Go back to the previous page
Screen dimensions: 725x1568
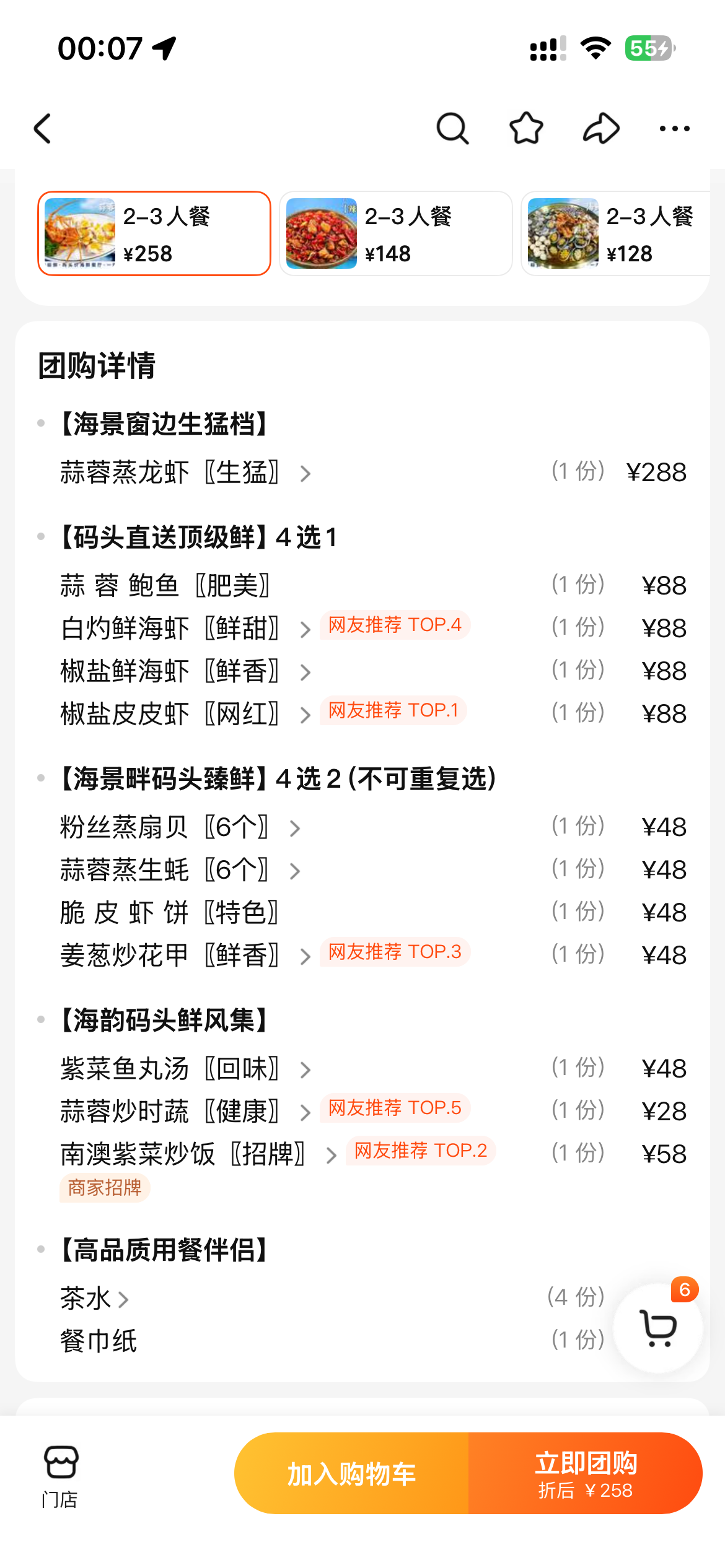pyautogui.click(x=43, y=129)
